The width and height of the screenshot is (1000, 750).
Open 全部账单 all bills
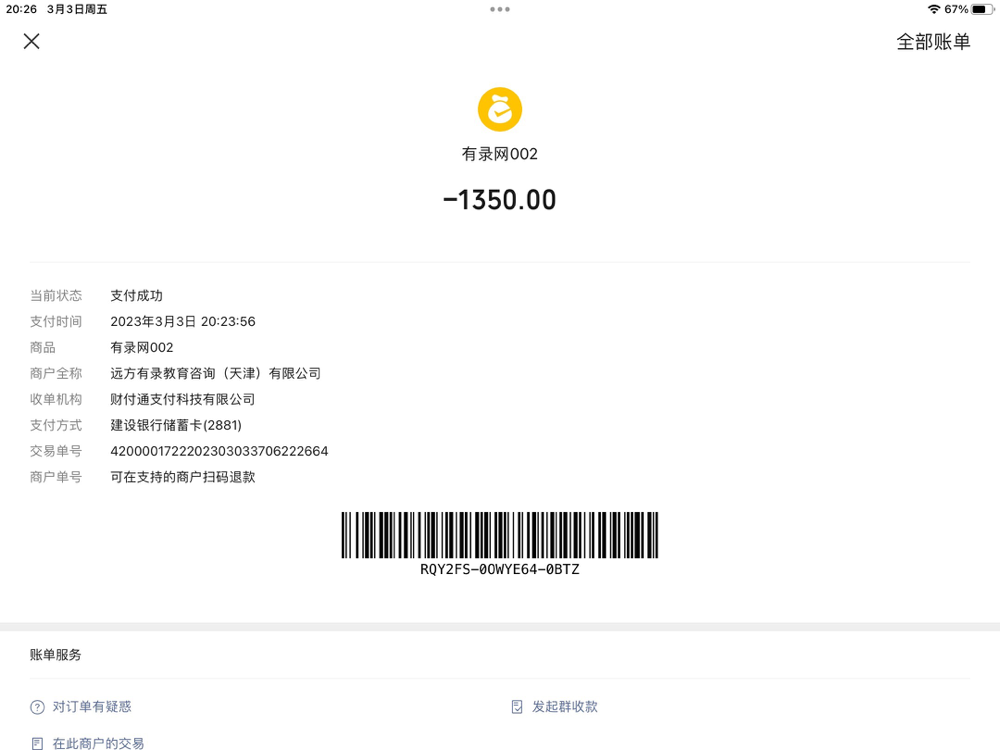tap(933, 42)
